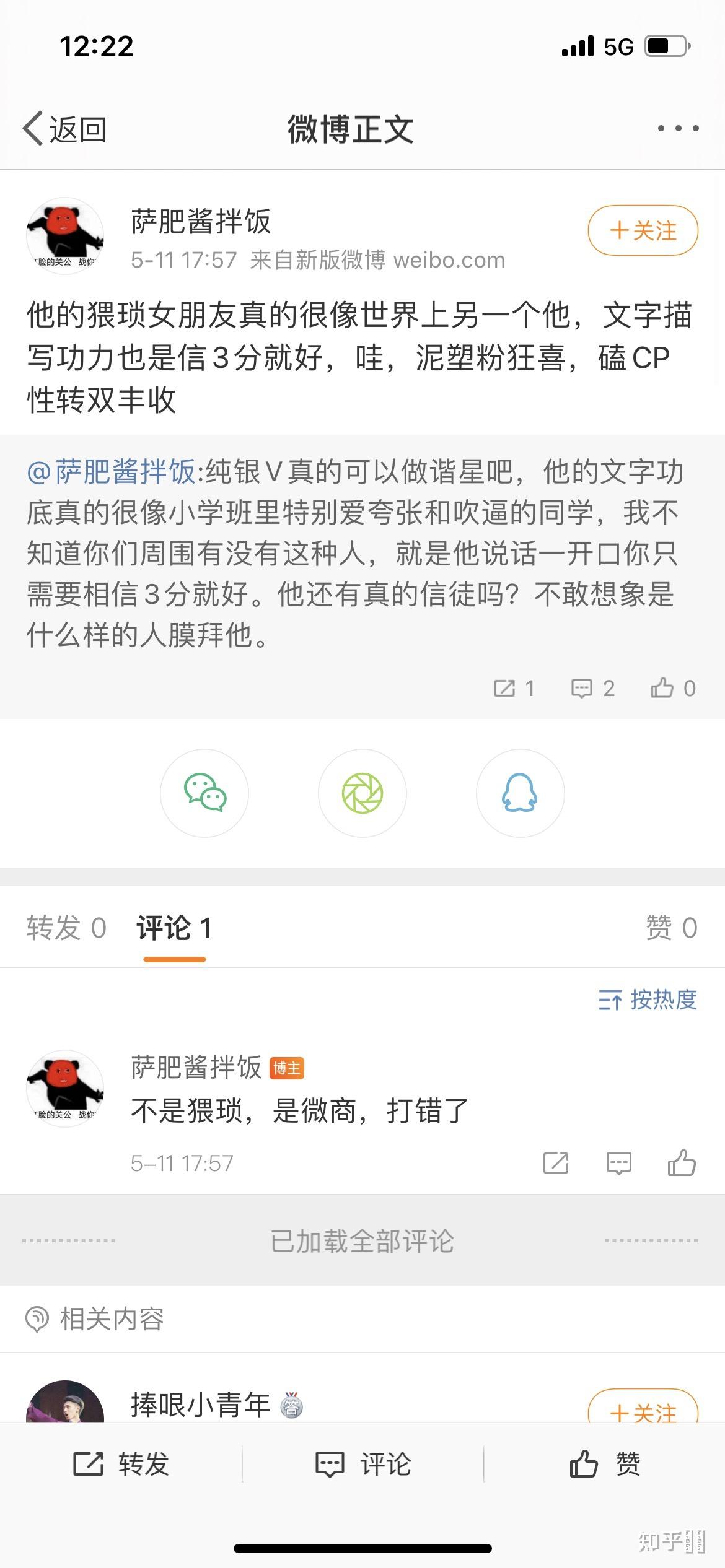Open the three-dot overflow menu
Image resolution: width=725 pixels, height=1568 pixels.
[678, 128]
